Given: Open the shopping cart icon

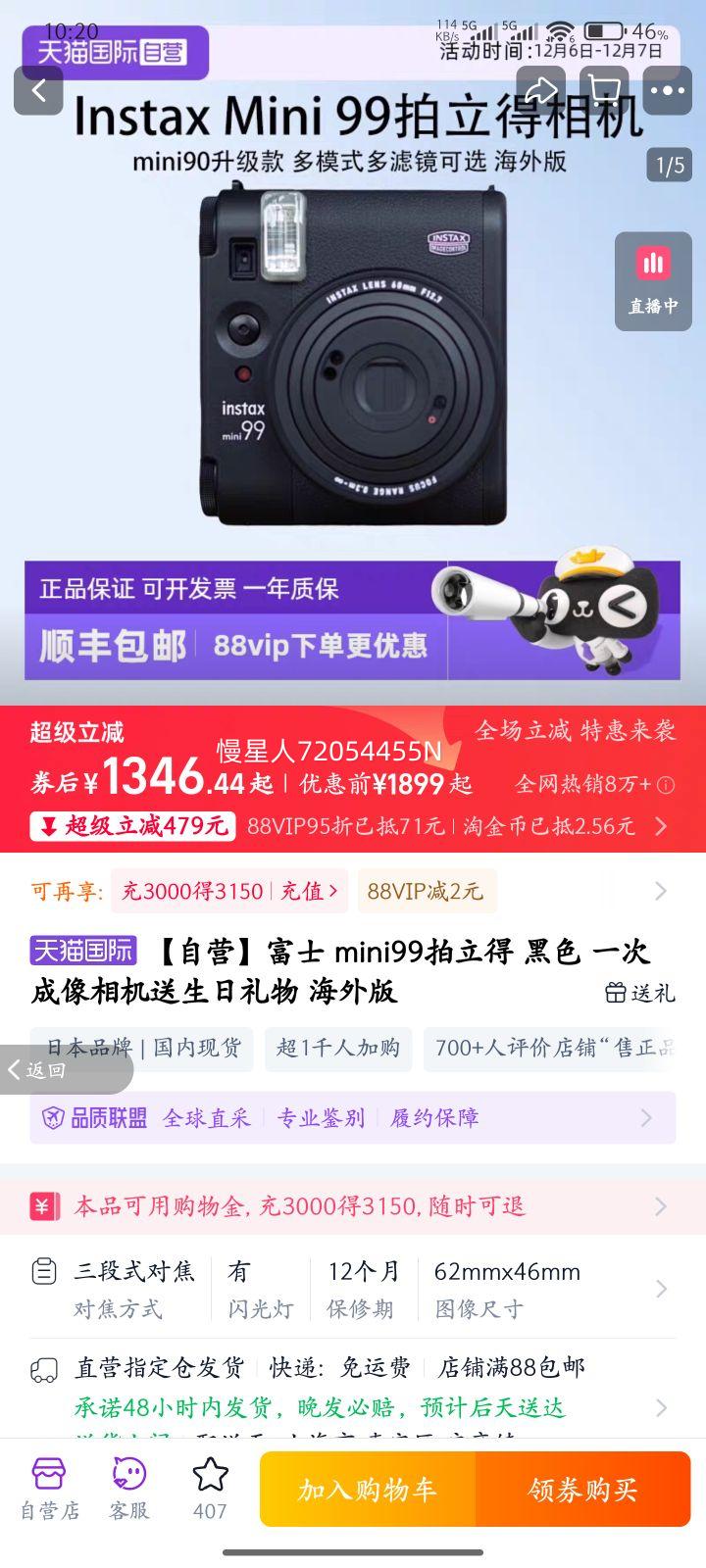Looking at the screenshot, I should click(x=604, y=89).
